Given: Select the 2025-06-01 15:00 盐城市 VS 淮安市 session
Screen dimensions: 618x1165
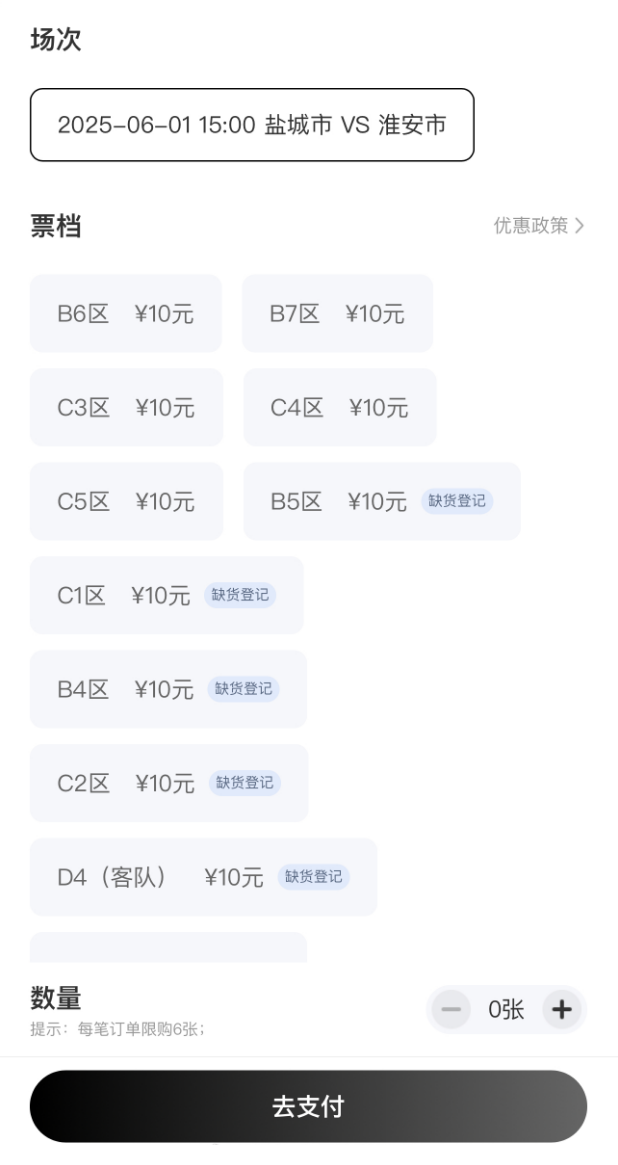Looking at the screenshot, I should pos(252,125).
